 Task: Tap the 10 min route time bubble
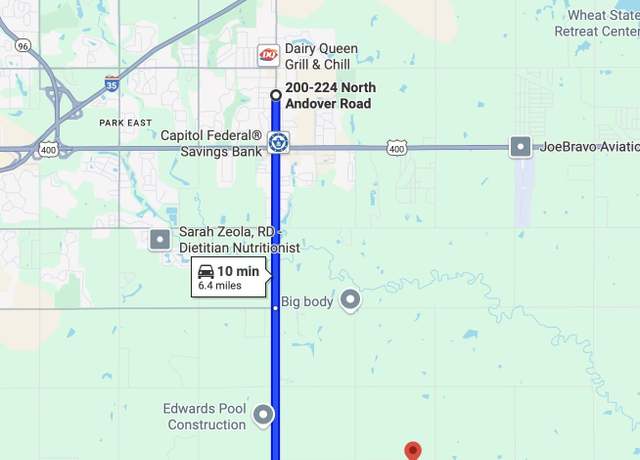tap(228, 277)
